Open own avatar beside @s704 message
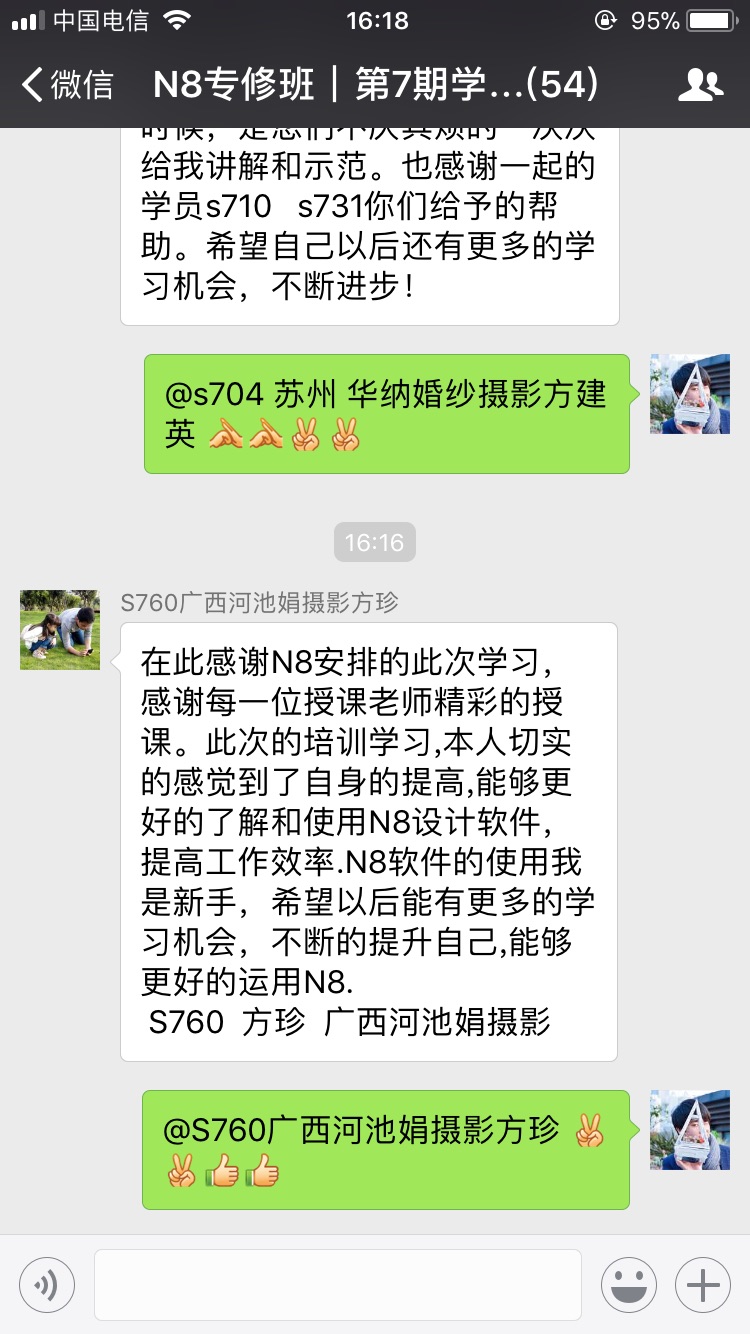 tap(689, 394)
